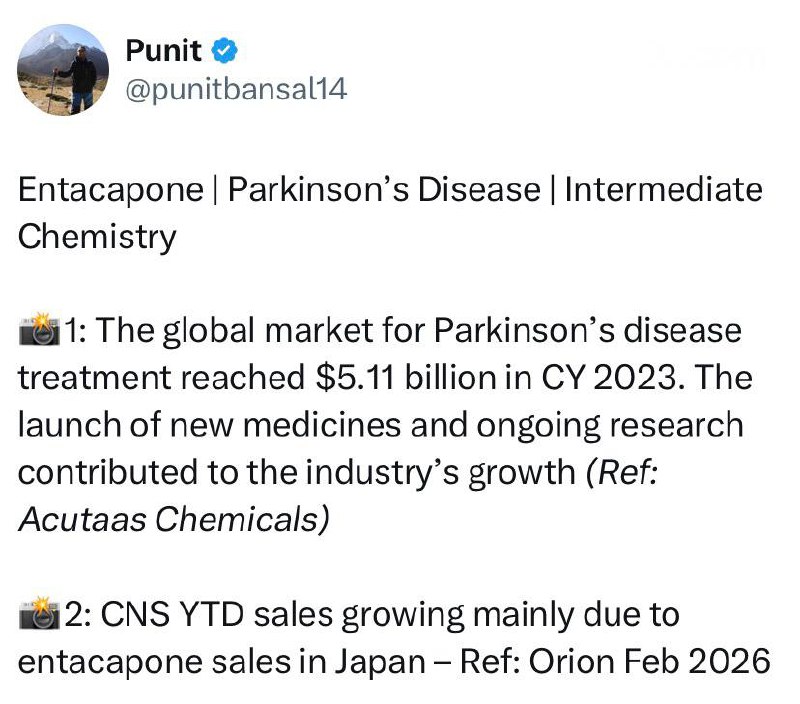Open Punit's profile picture
800x704 pixels.
coord(62,71)
